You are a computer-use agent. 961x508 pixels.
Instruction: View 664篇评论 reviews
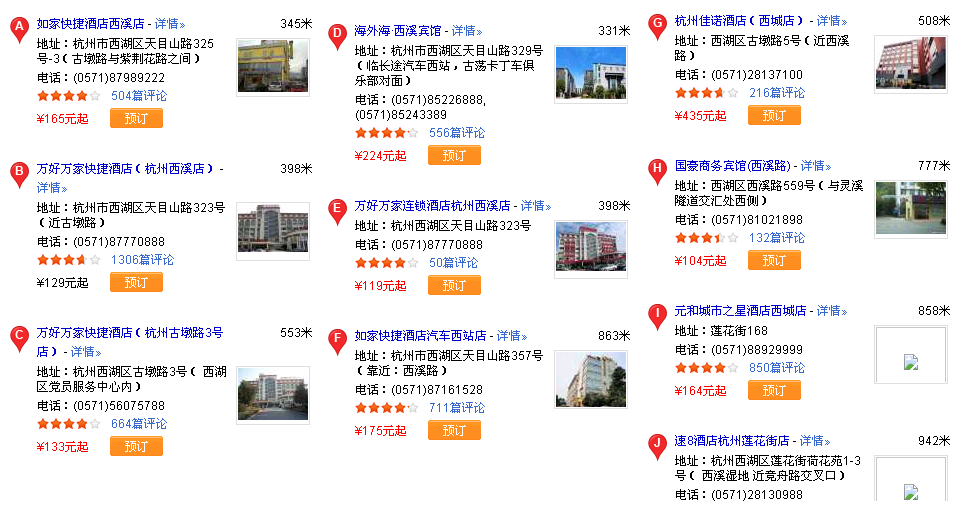click(138, 424)
